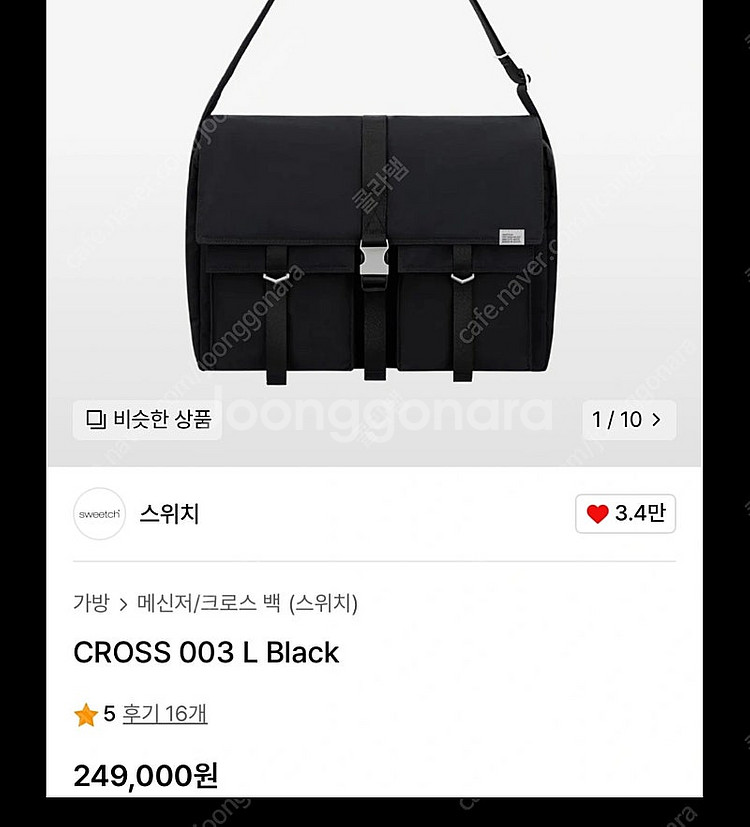Tap the red heart like icon
Viewport: 750px width, 827px height.
click(597, 511)
